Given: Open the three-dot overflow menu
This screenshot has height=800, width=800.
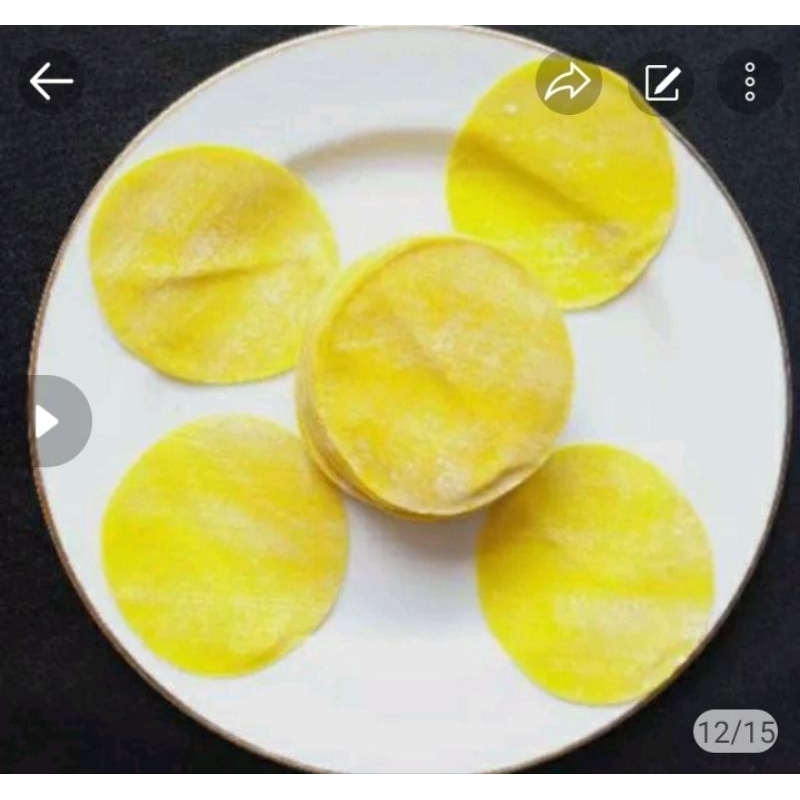Looking at the screenshot, I should [750, 82].
